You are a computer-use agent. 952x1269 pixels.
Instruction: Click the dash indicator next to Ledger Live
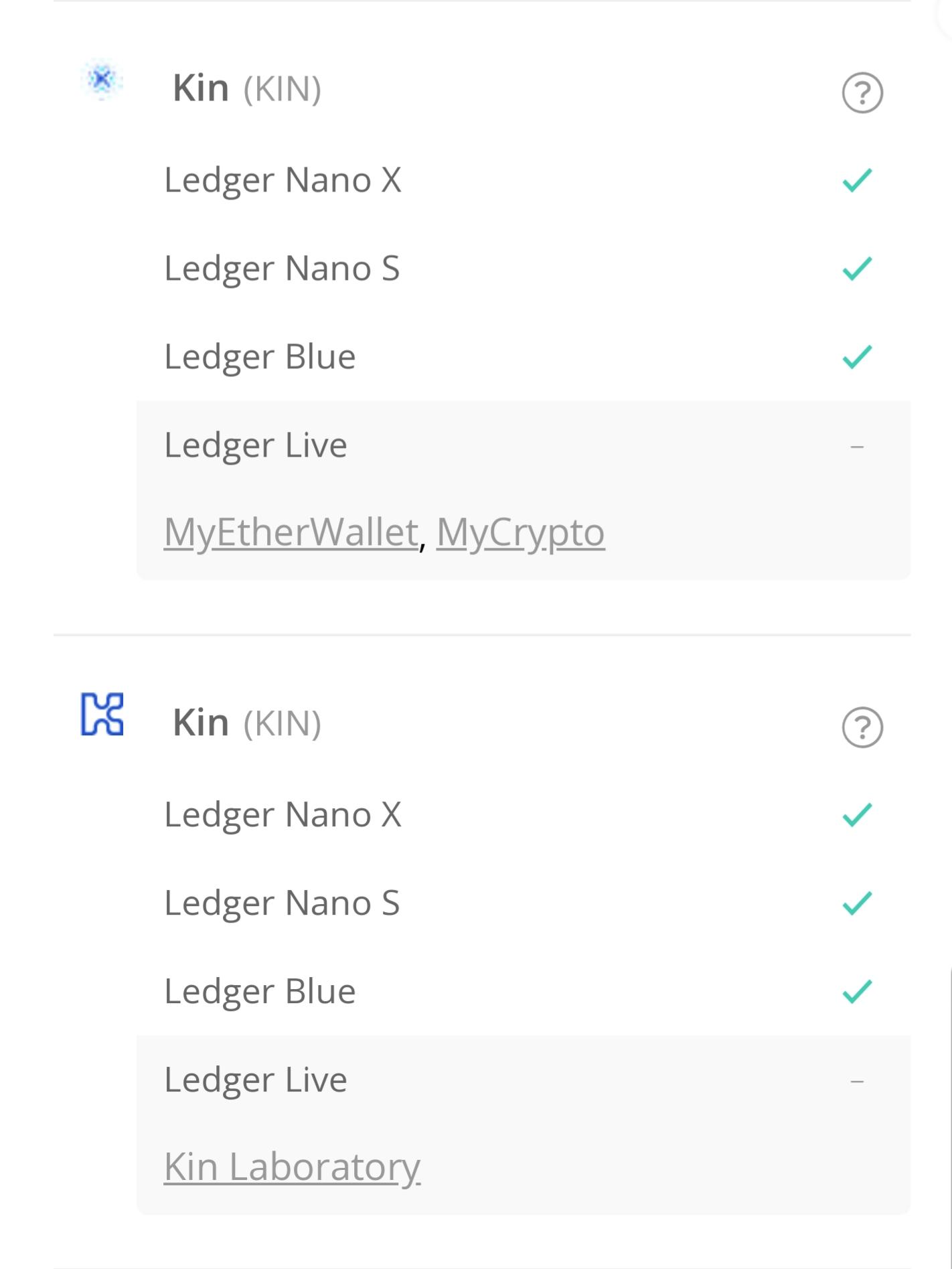click(858, 443)
